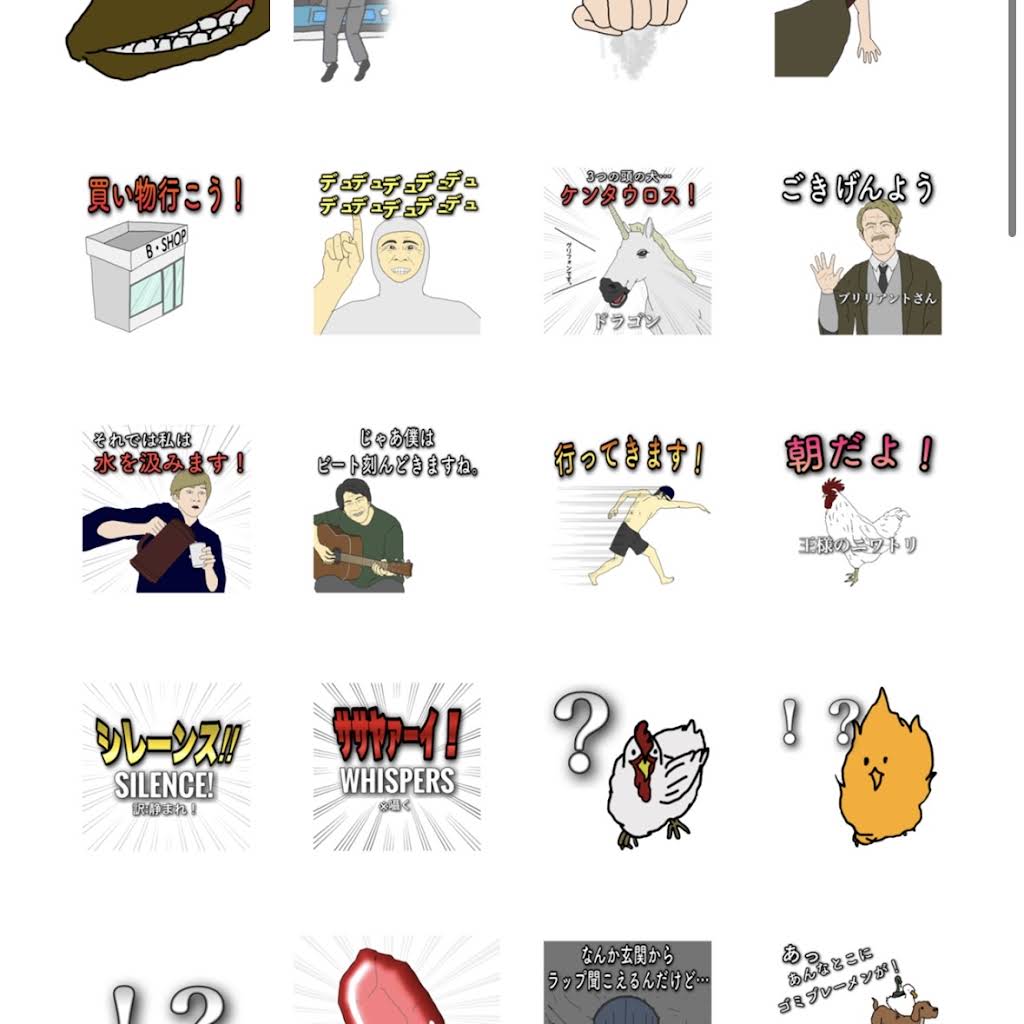
Task: Pick the yellow chick with !? sticker
Action: pyautogui.click(x=859, y=767)
